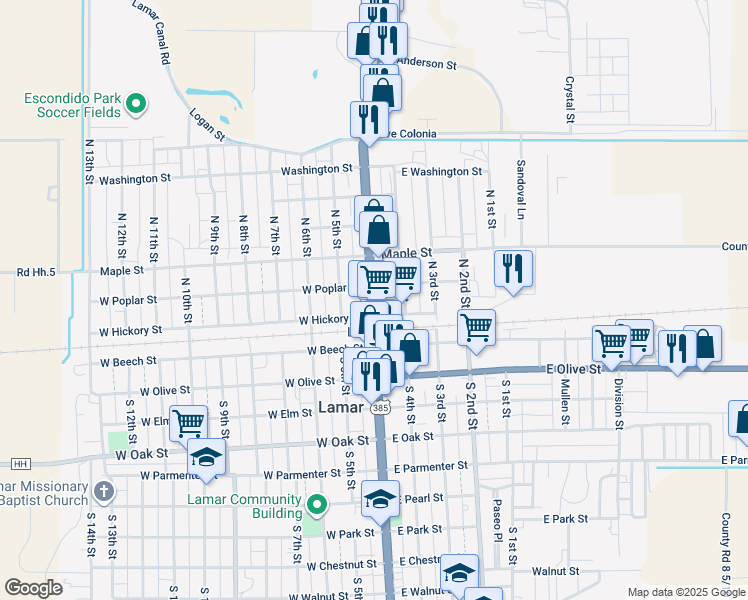
Task: Select the restaurant marker on E Olive St
Action: coord(677,348)
